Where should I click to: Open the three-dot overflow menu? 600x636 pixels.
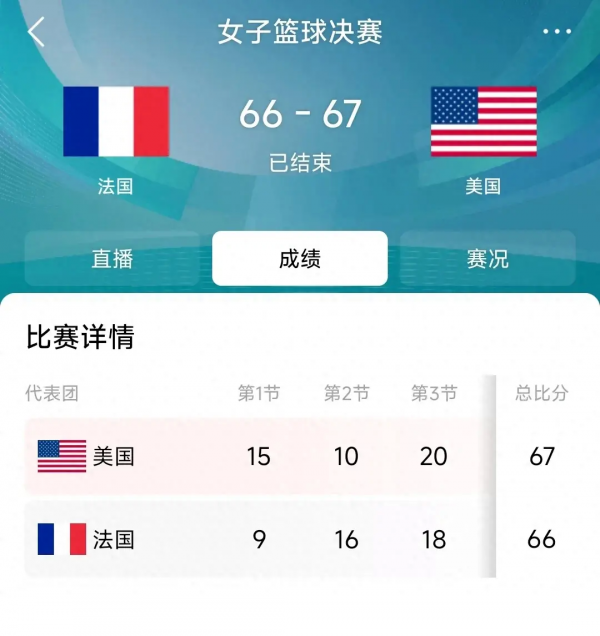pyautogui.click(x=557, y=32)
